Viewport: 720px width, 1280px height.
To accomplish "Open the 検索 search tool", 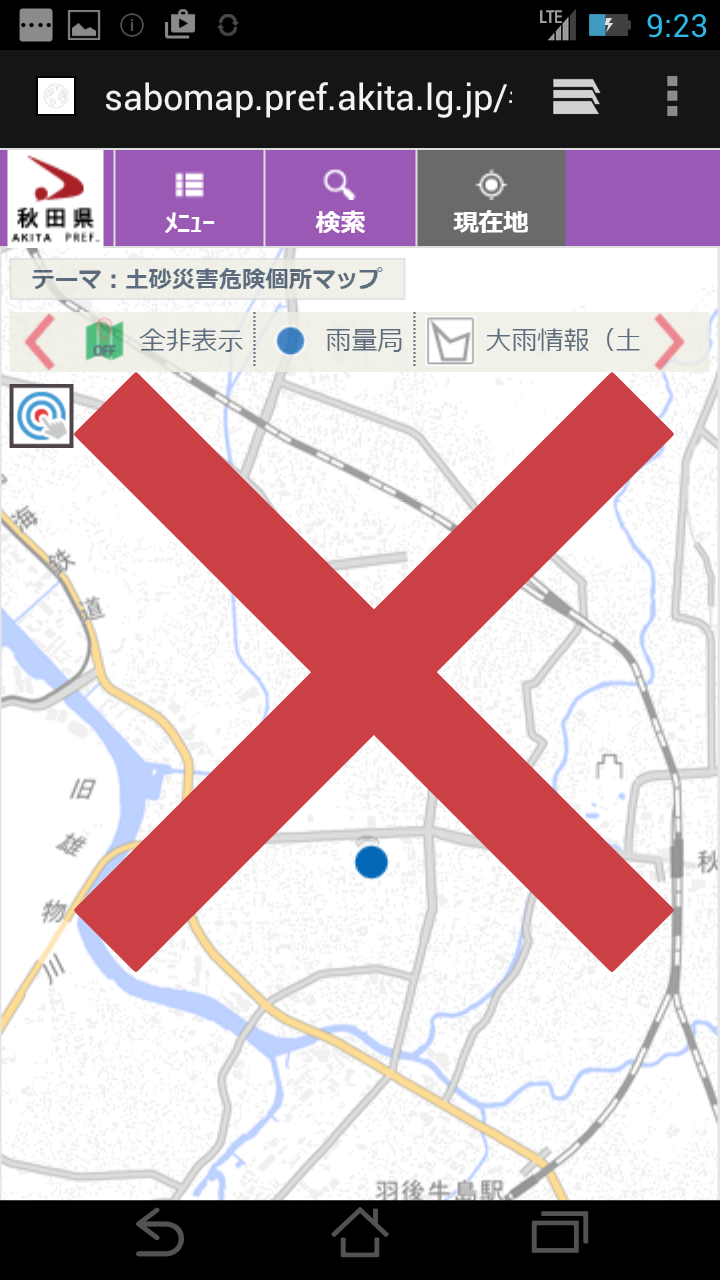I will 340,199.
